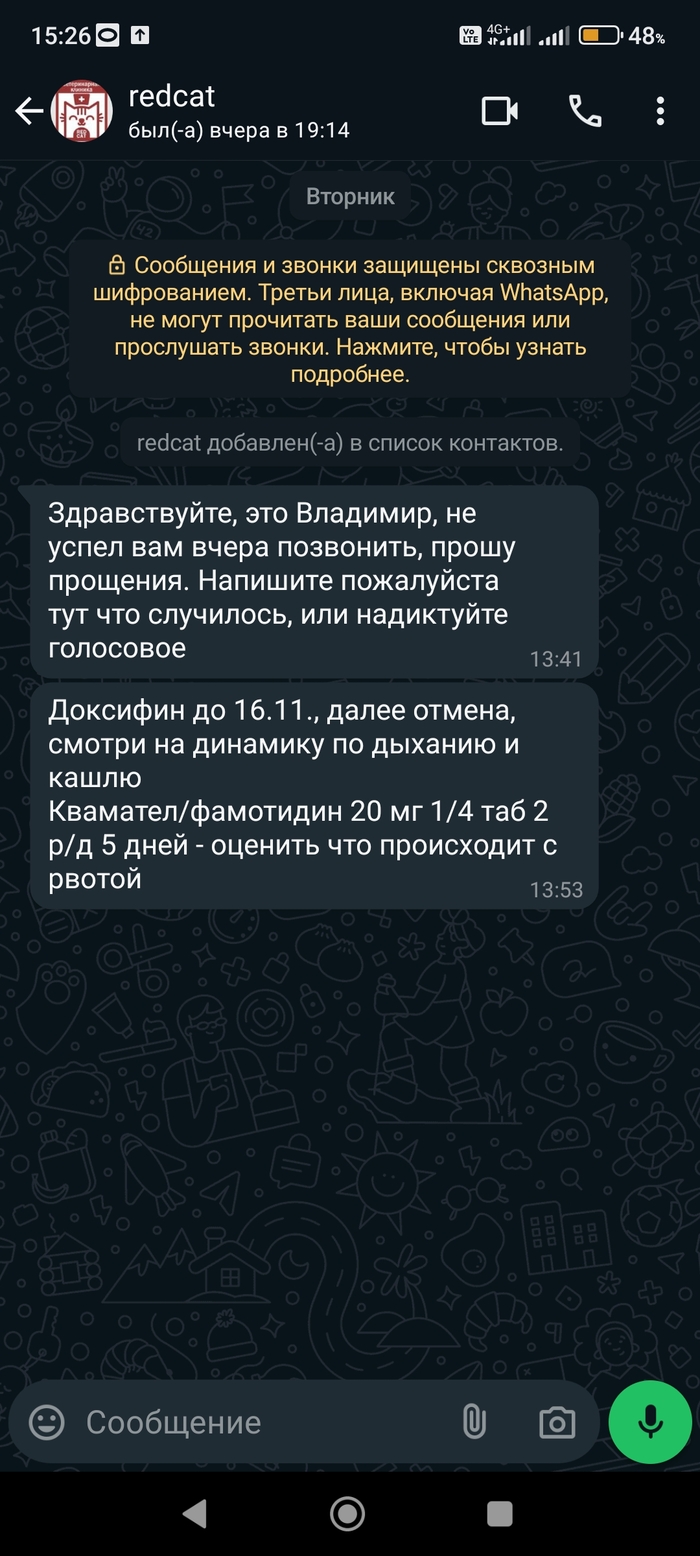Open the three-dot overflow menu
This screenshot has width=700, height=1556.
click(660, 111)
